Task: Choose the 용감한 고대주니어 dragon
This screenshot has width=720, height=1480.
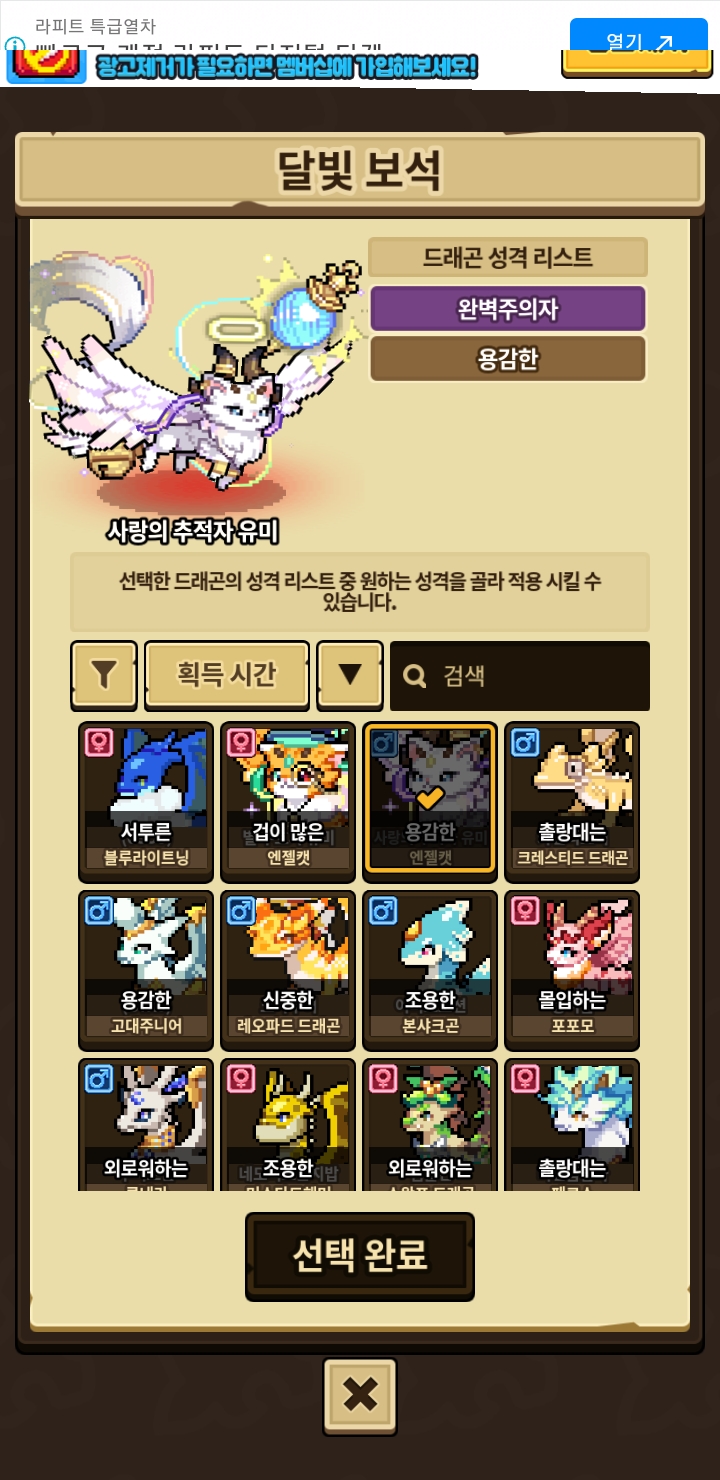Action: (x=146, y=968)
